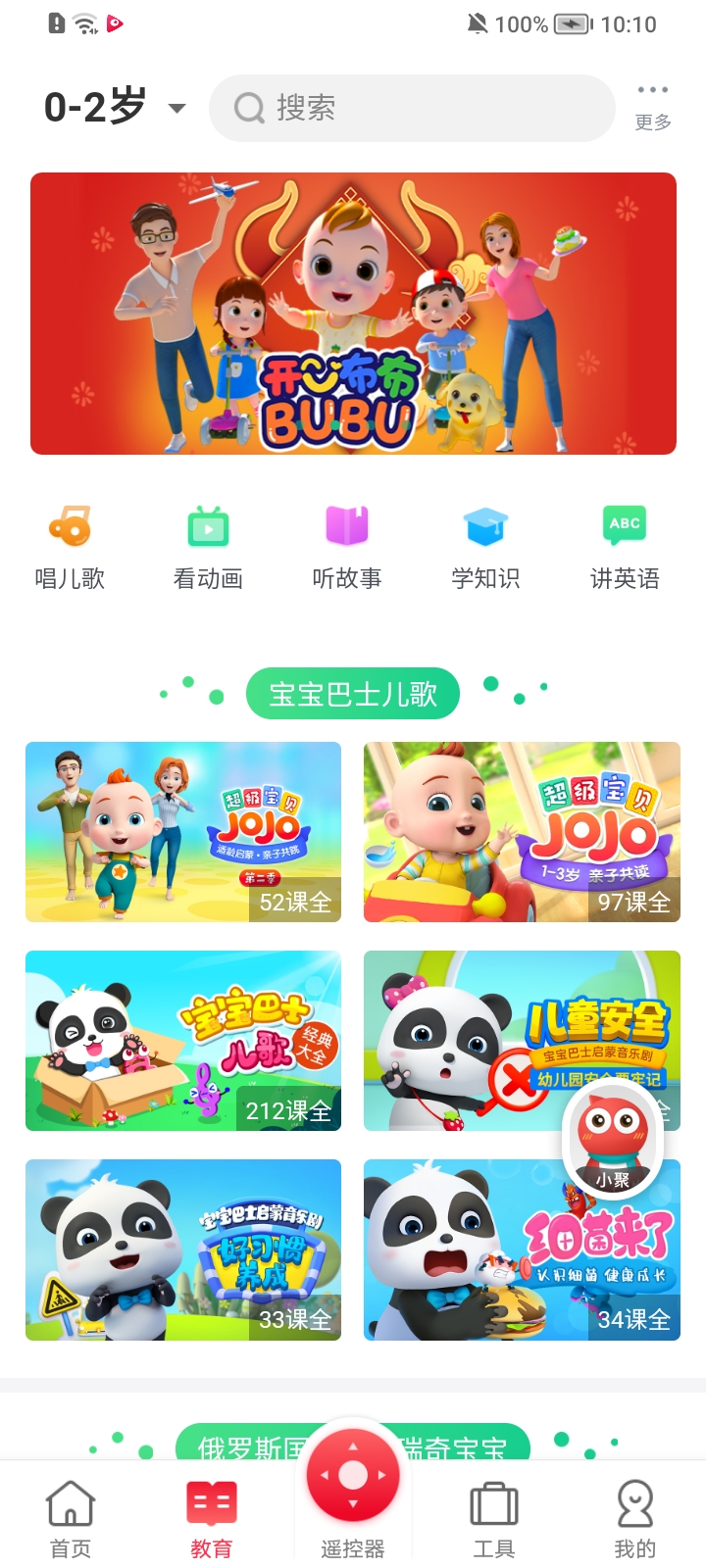Switch to the 首页 tab

[x=71, y=1518]
